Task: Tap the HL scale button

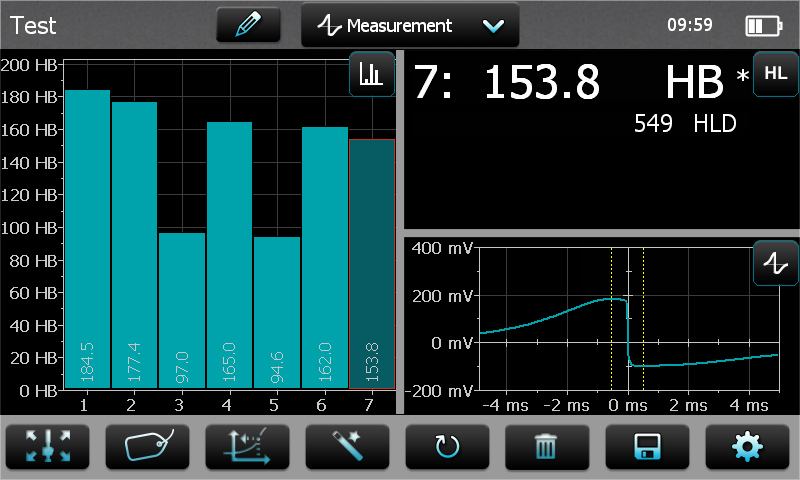Action: pyautogui.click(x=775, y=74)
